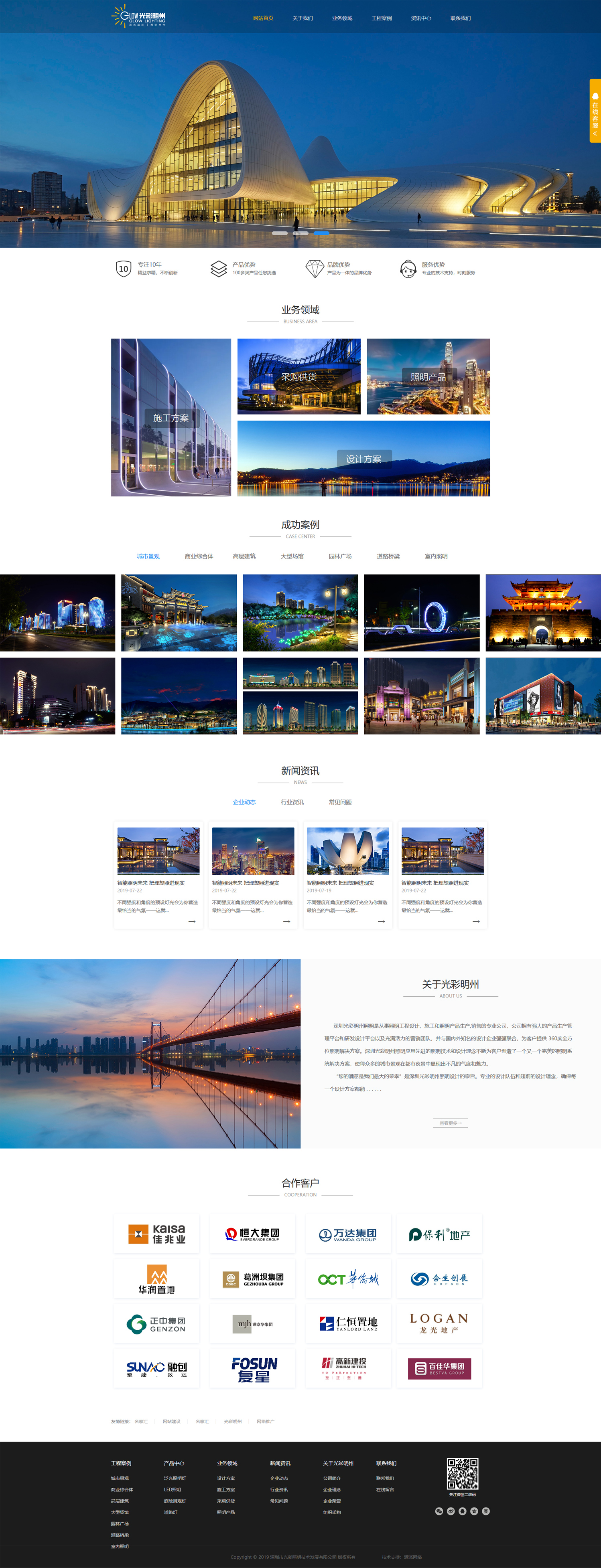Open 公司简介 footer link
The width and height of the screenshot is (601, 1568).
click(332, 1479)
